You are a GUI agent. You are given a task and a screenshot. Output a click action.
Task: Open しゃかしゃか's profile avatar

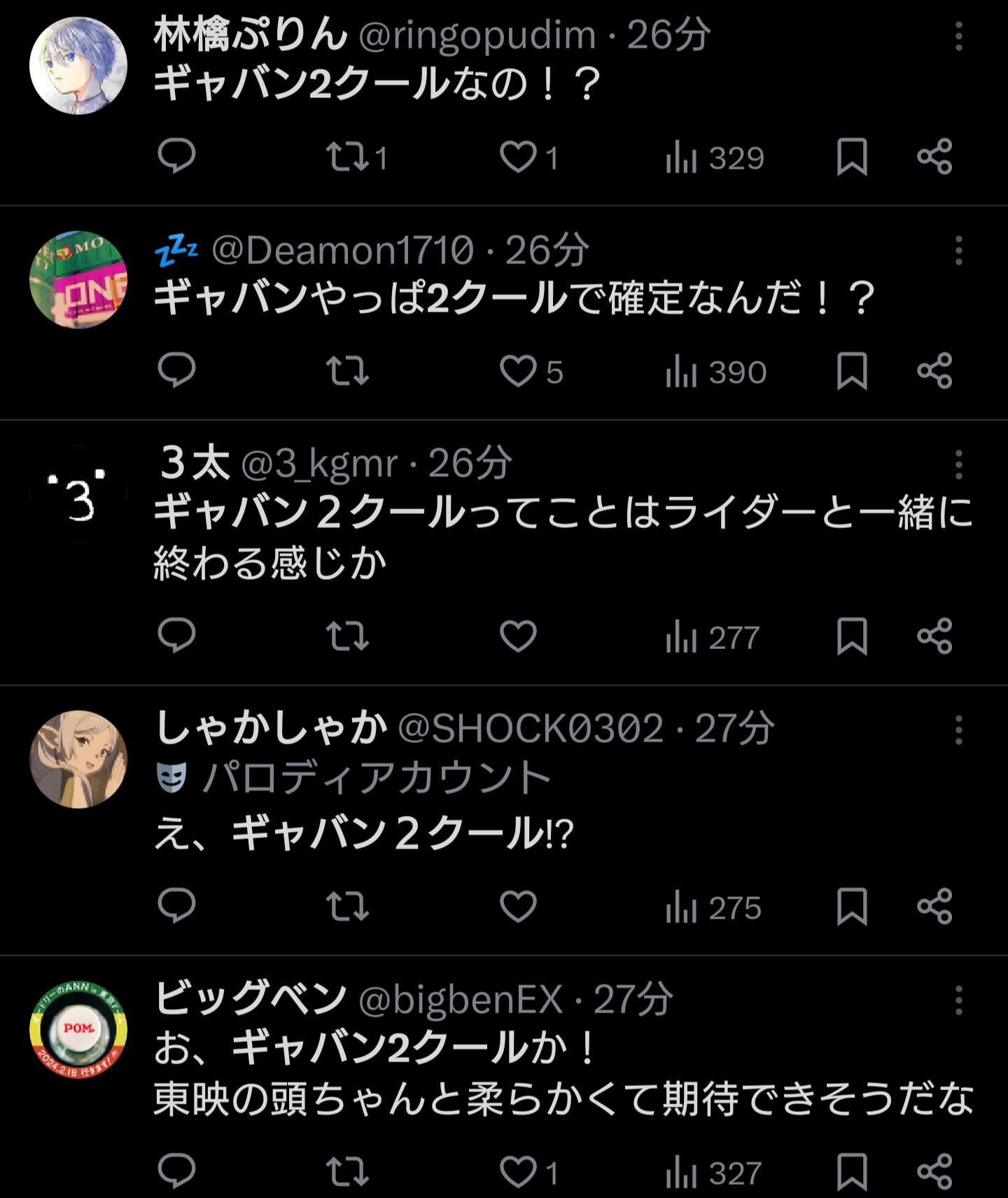point(78,760)
